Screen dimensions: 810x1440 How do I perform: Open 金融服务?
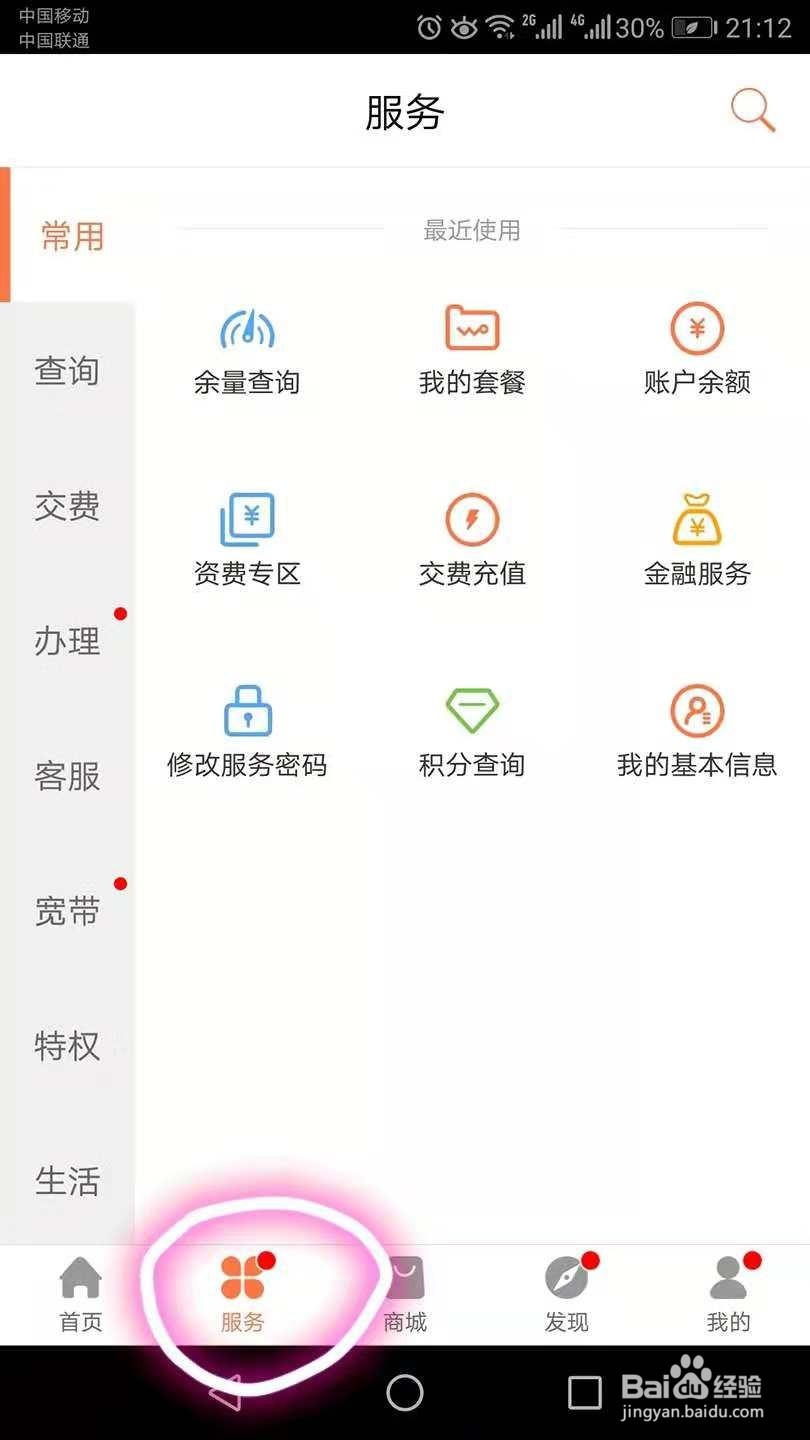pyautogui.click(x=697, y=542)
